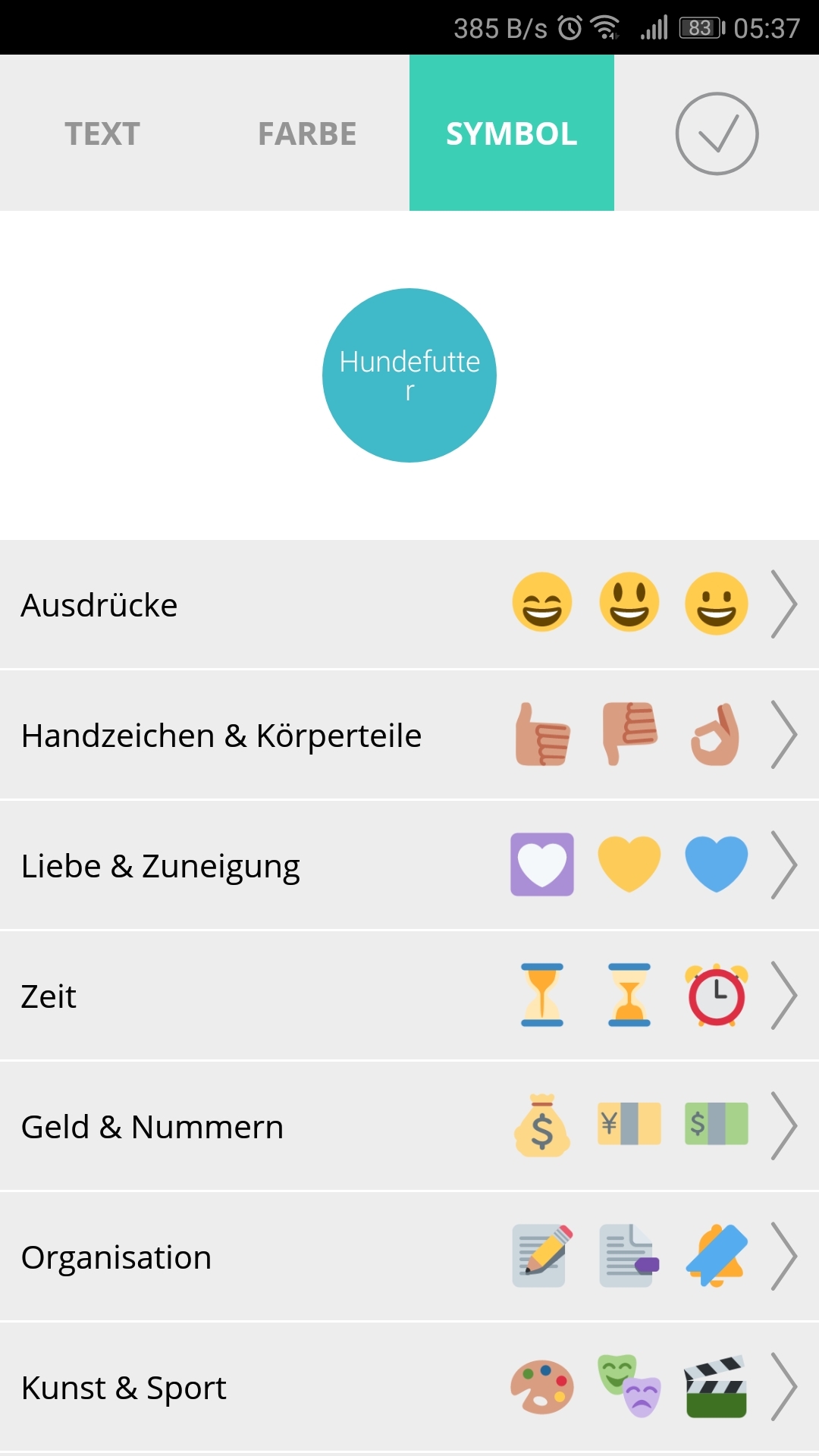Switch to the TEXT tab
The image size is (819, 1456).
click(x=102, y=133)
